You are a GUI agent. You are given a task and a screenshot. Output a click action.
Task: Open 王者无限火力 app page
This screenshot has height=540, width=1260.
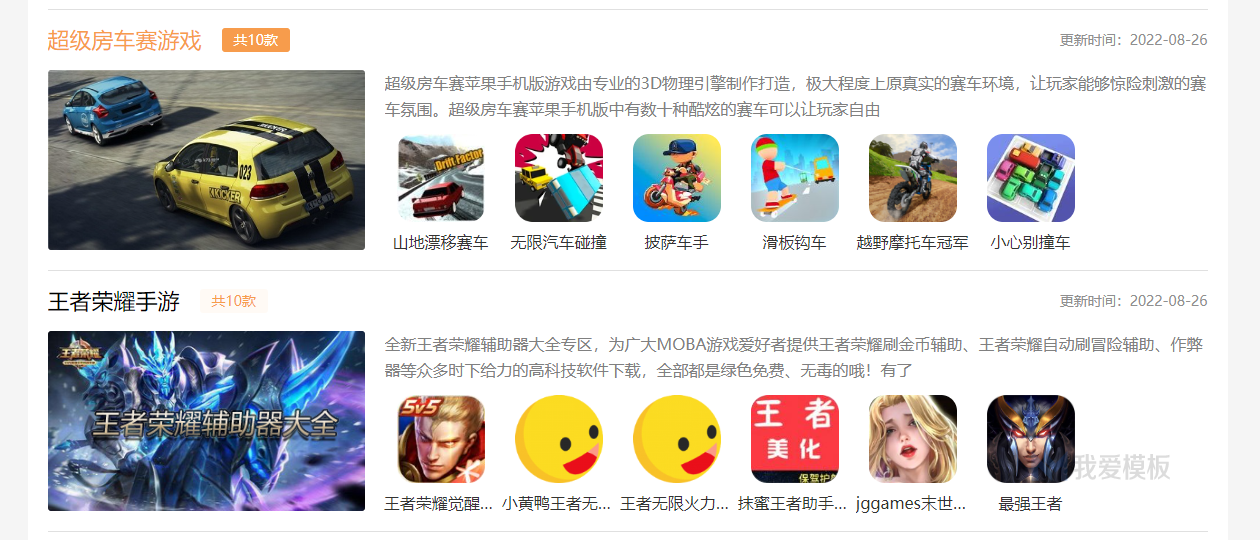pyautogui.click(x=677, y=439)
